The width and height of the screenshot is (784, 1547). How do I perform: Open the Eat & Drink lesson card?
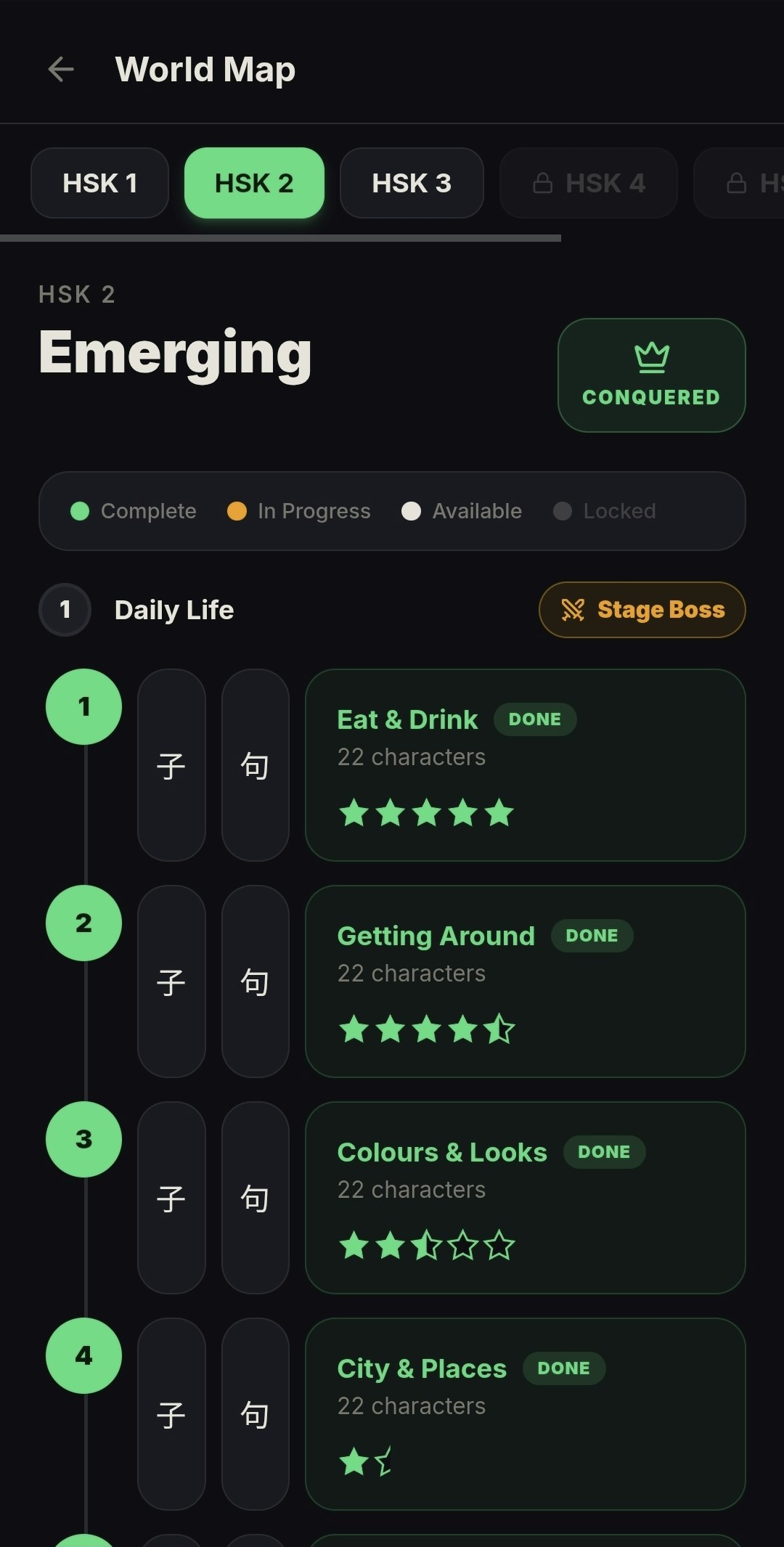[x=526, y=765]
